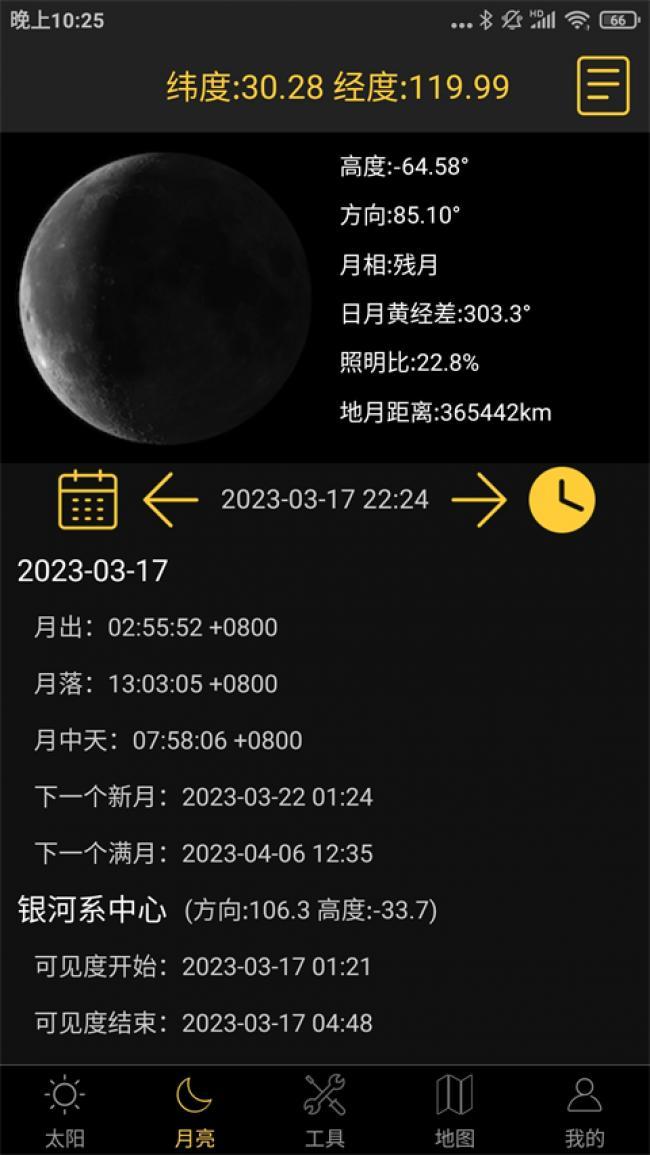Advance to the next time with right arrow
Screen dimensions: 650x1155
coord(479,499)
